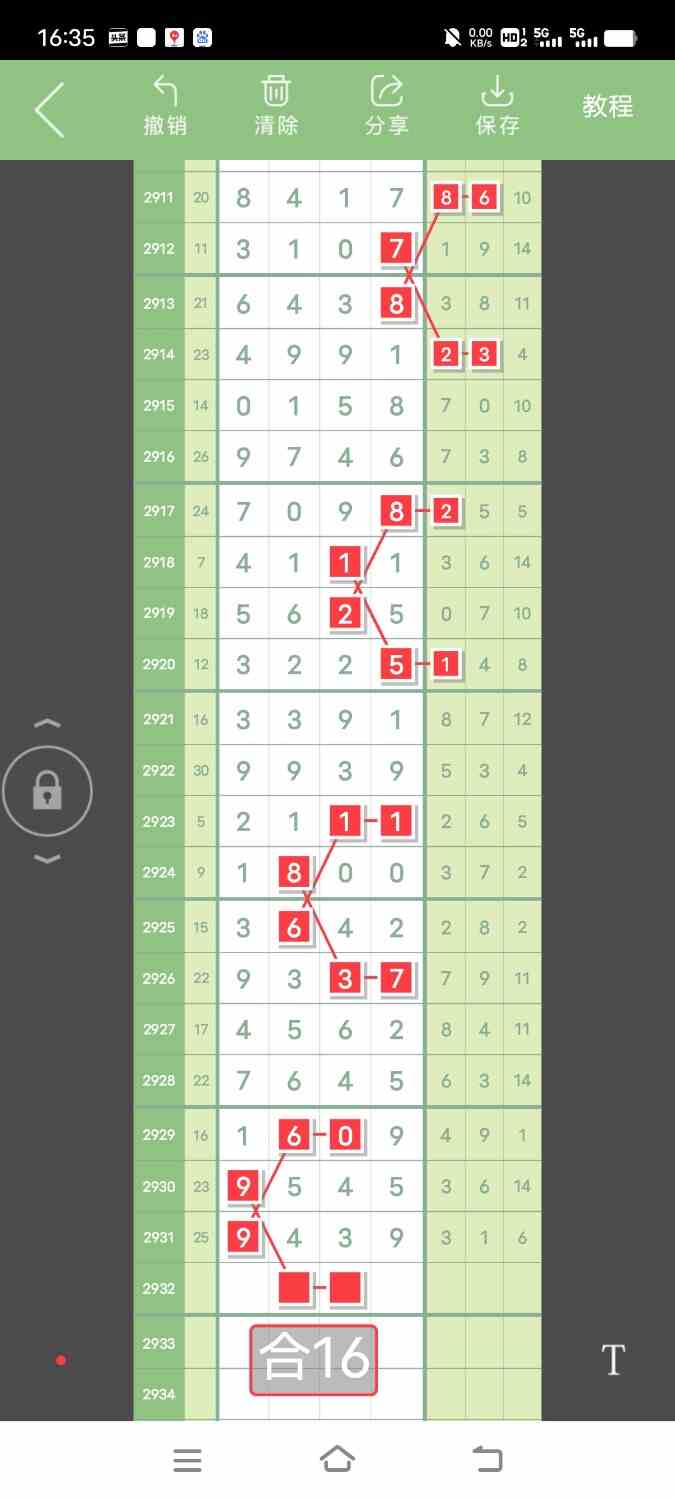Share the chart via 分享

click(387, 106)
